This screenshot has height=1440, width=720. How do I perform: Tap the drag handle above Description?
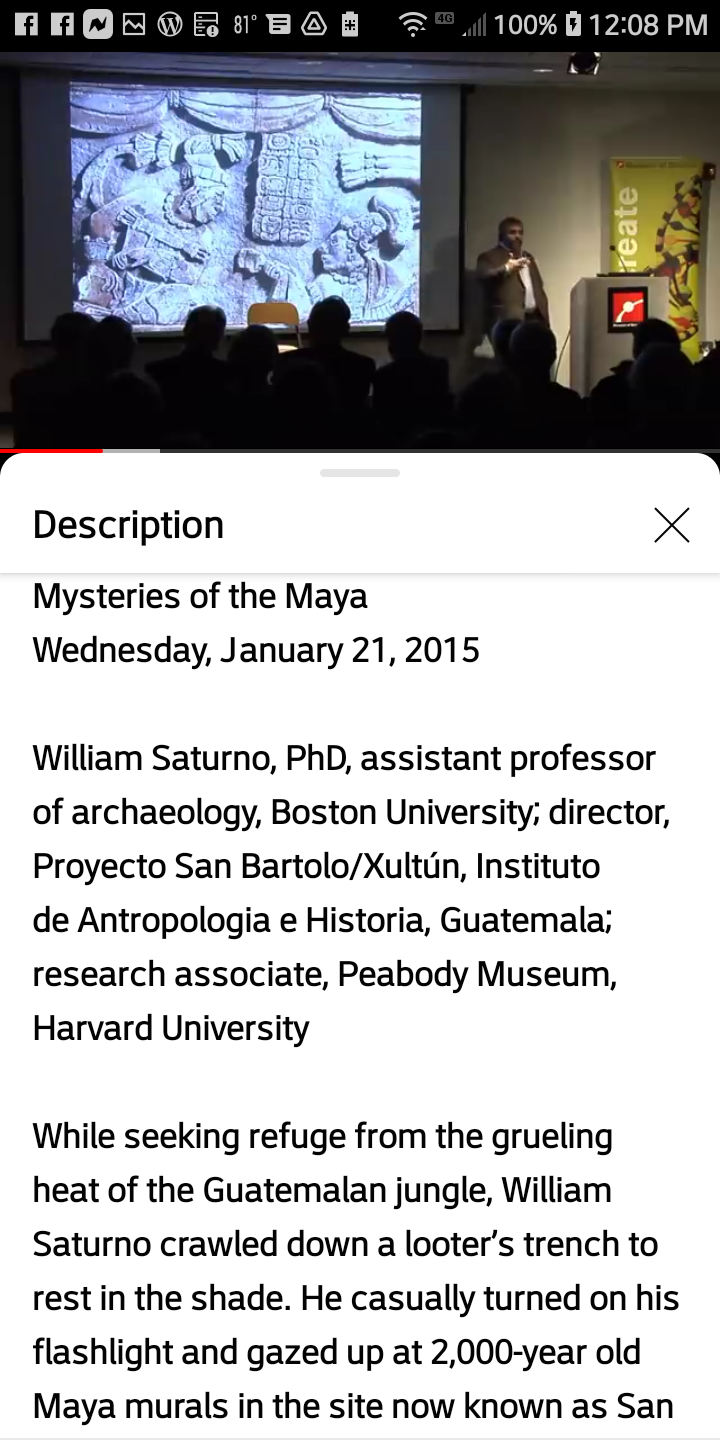(x=360, y=473)
